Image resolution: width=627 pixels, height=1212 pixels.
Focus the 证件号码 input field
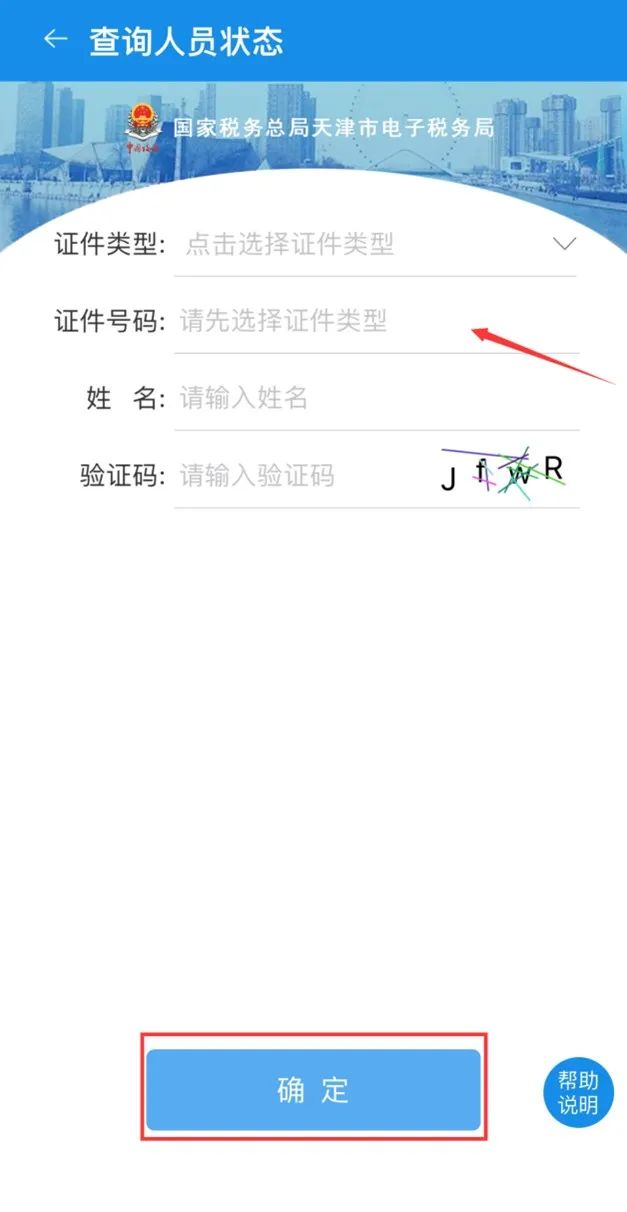coord(376,321)
